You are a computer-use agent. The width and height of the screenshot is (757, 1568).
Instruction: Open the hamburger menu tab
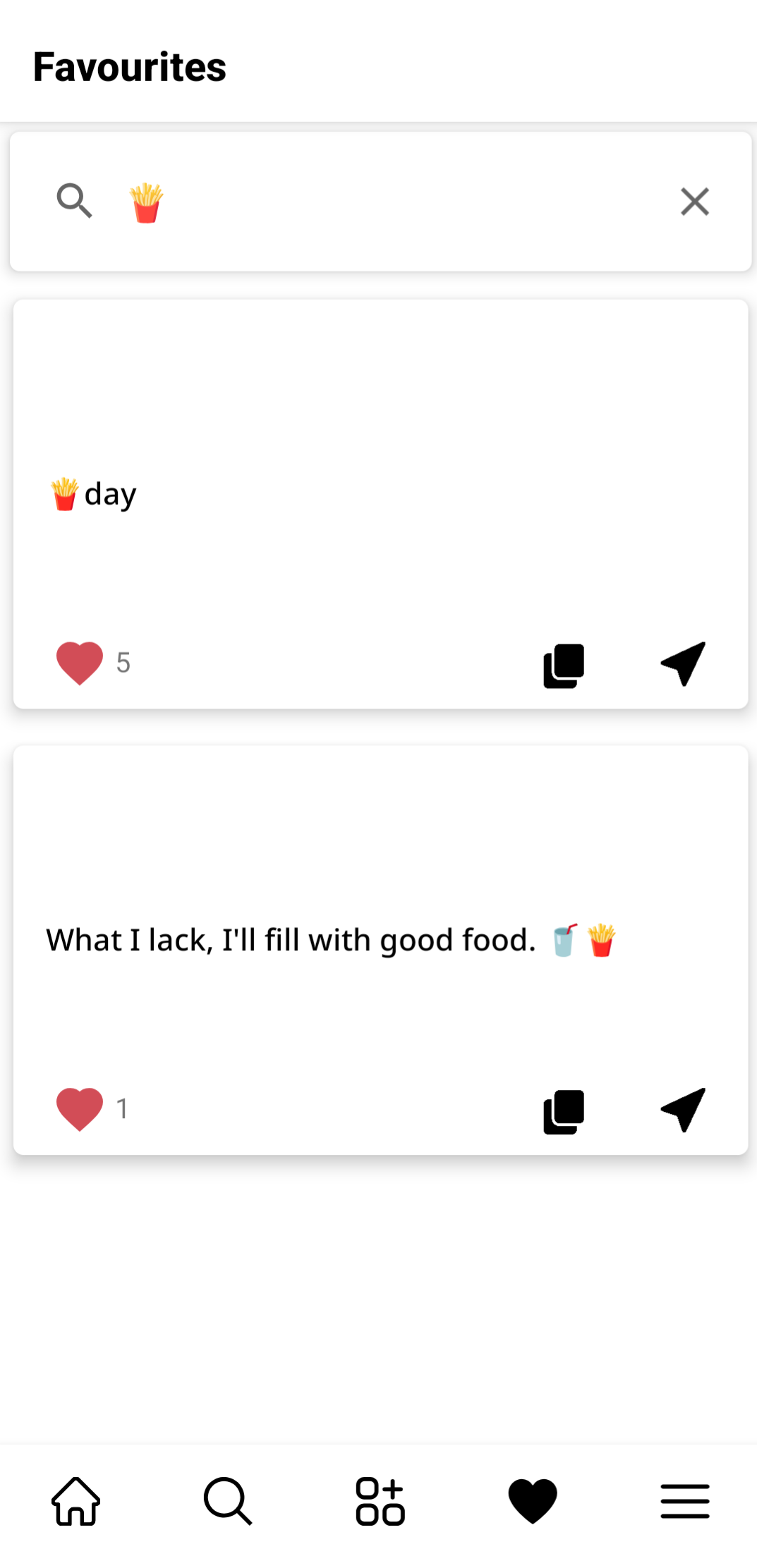(685, 1501)
